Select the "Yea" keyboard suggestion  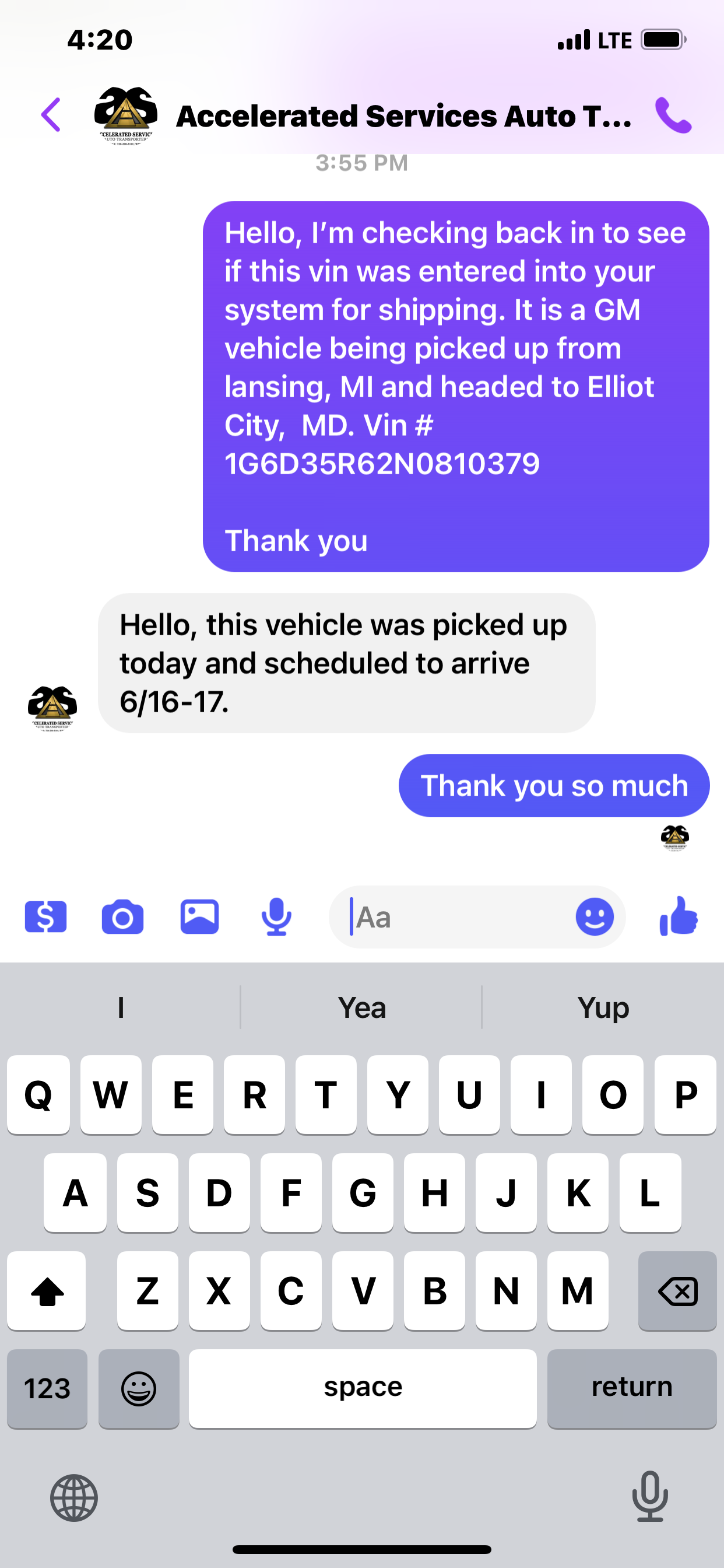coord(361,1008)
